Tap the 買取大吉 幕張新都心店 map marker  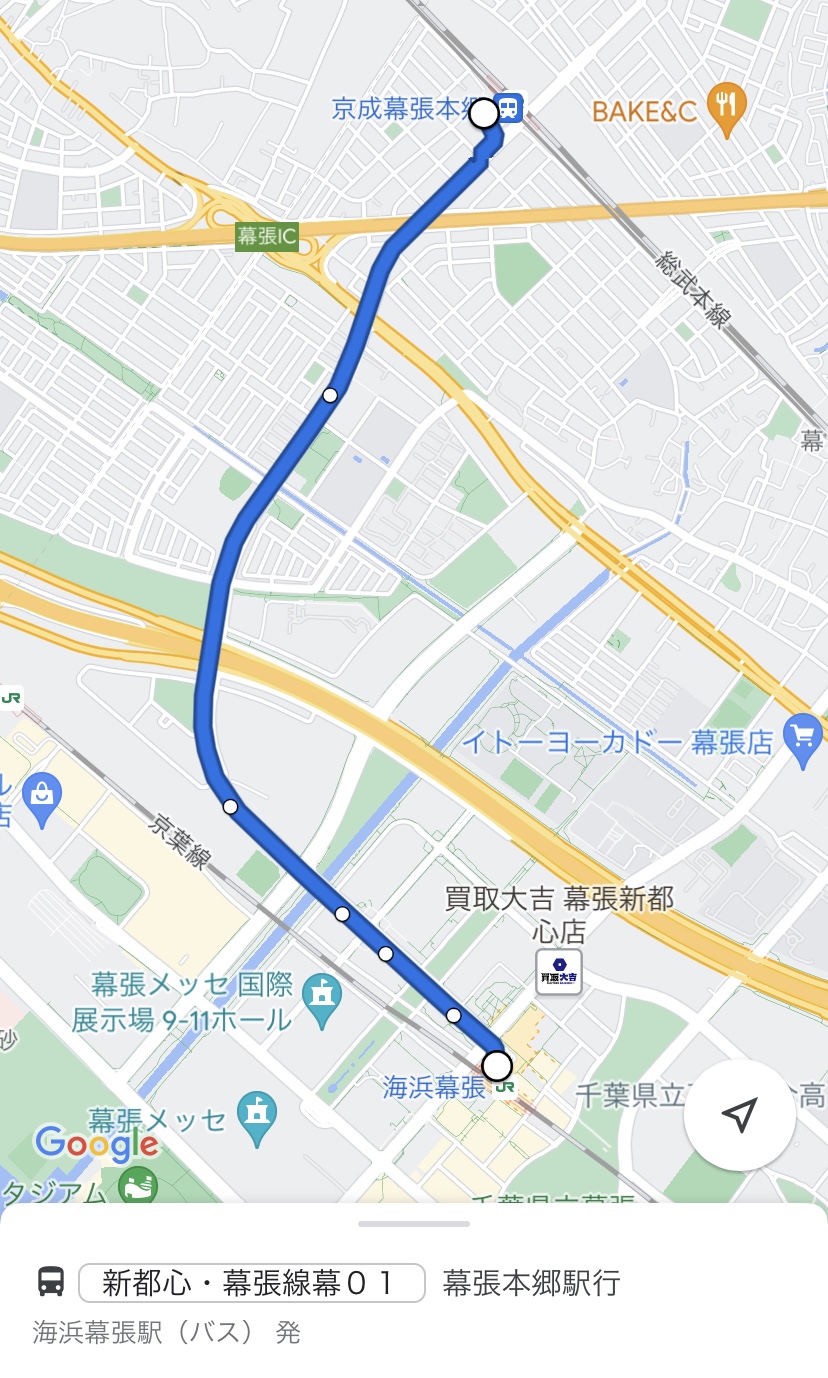[559, 971]
